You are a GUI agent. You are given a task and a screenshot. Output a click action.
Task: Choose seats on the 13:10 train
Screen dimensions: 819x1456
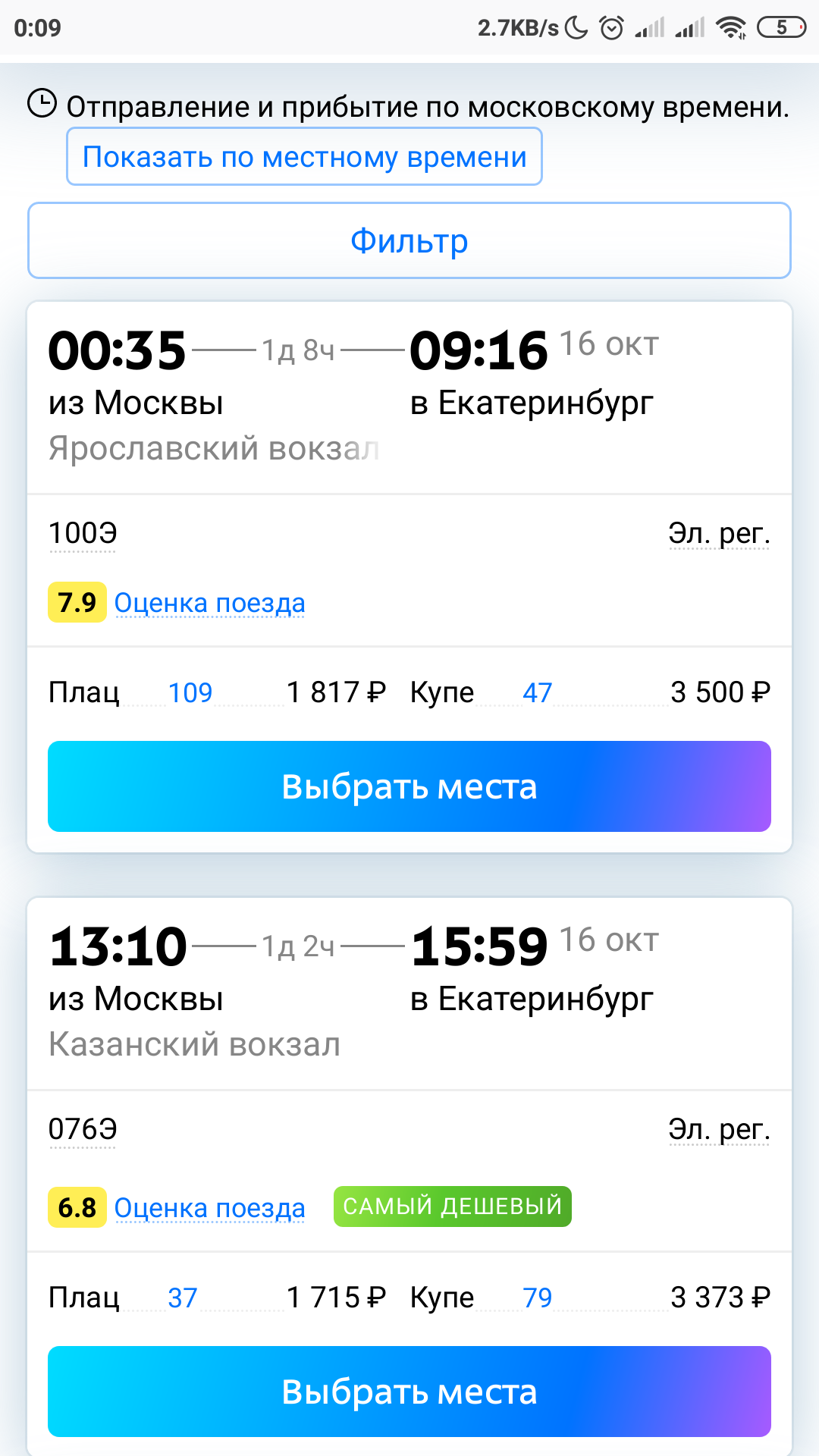[x=409, y=1392]
